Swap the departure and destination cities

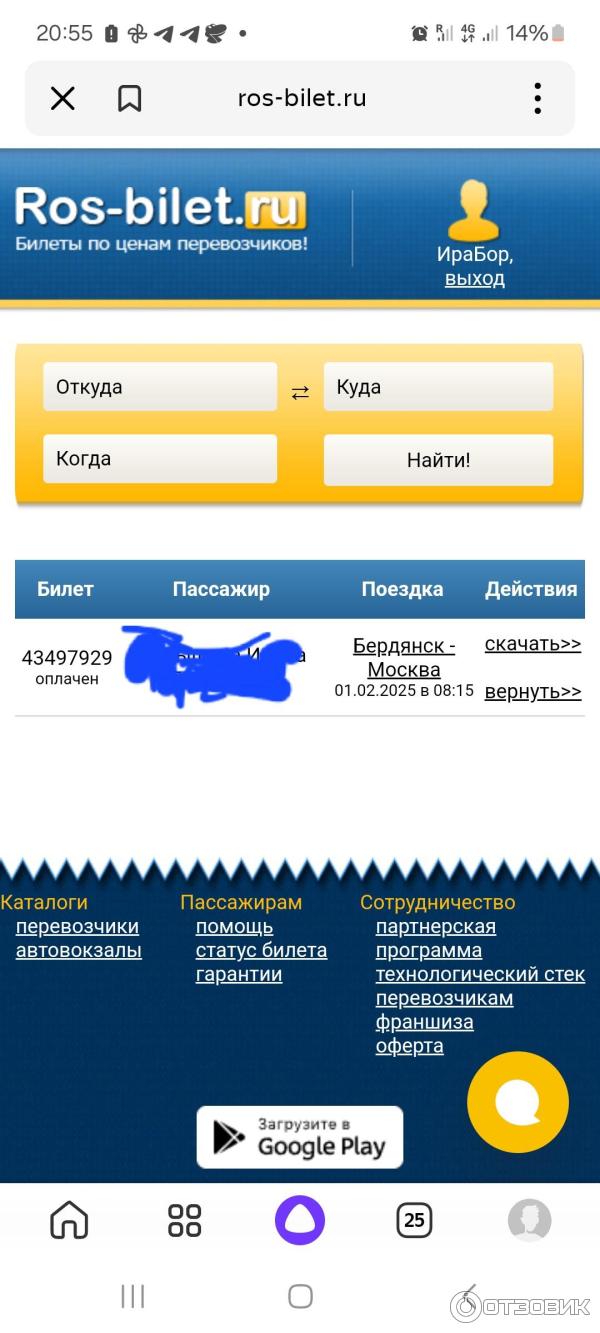pos(300,393)
